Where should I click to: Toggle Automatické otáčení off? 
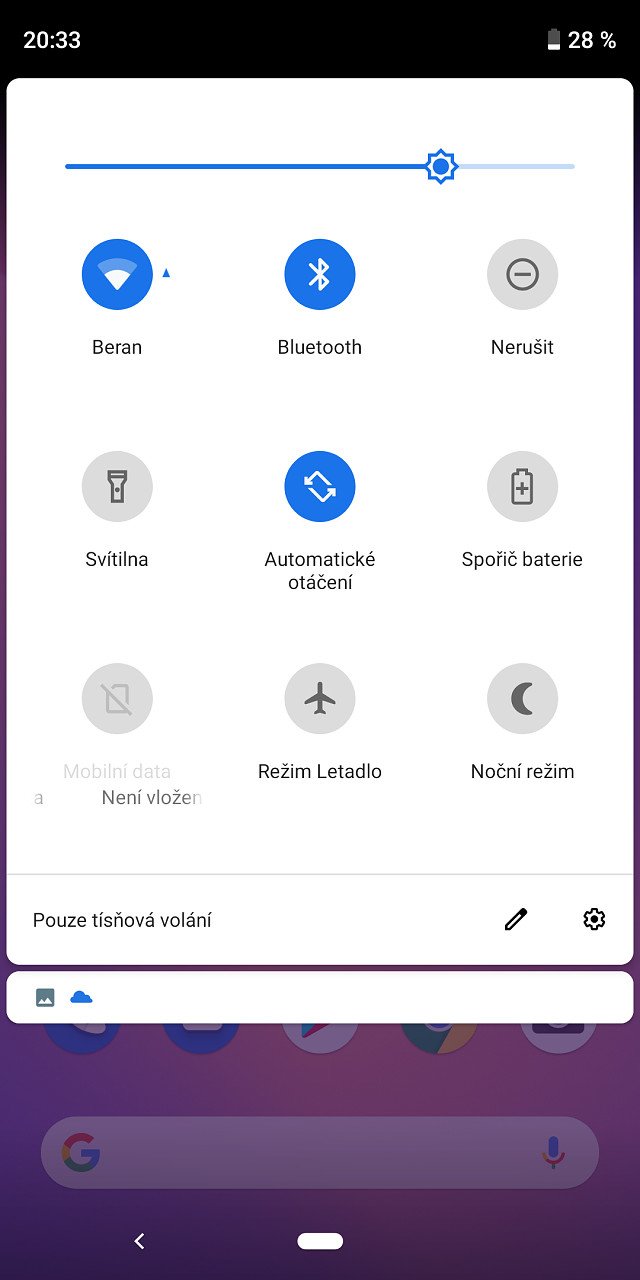320,486
